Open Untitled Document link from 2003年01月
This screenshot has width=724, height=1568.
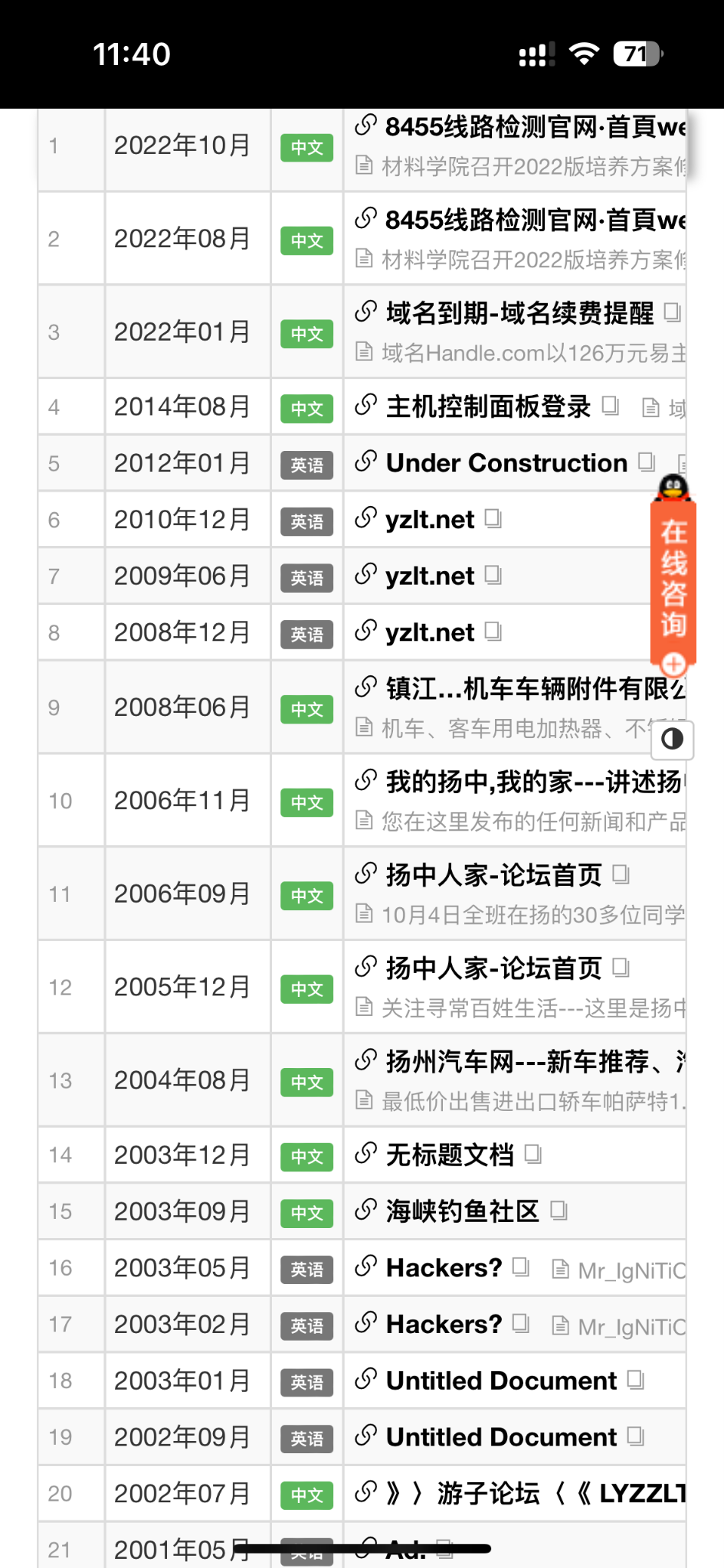click(x=500, y=1380)
